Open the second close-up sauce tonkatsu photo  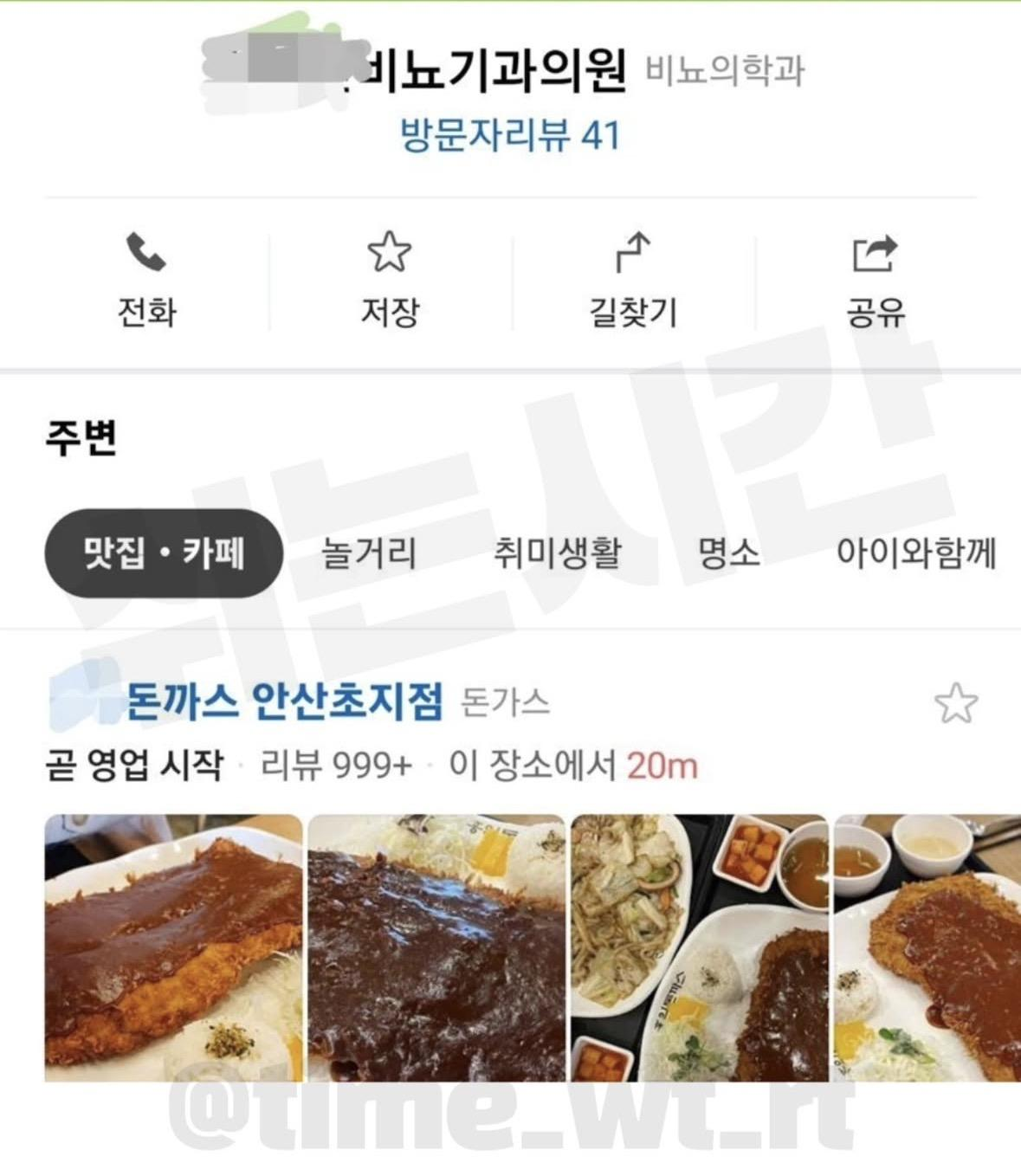click(x=436, y=947)
